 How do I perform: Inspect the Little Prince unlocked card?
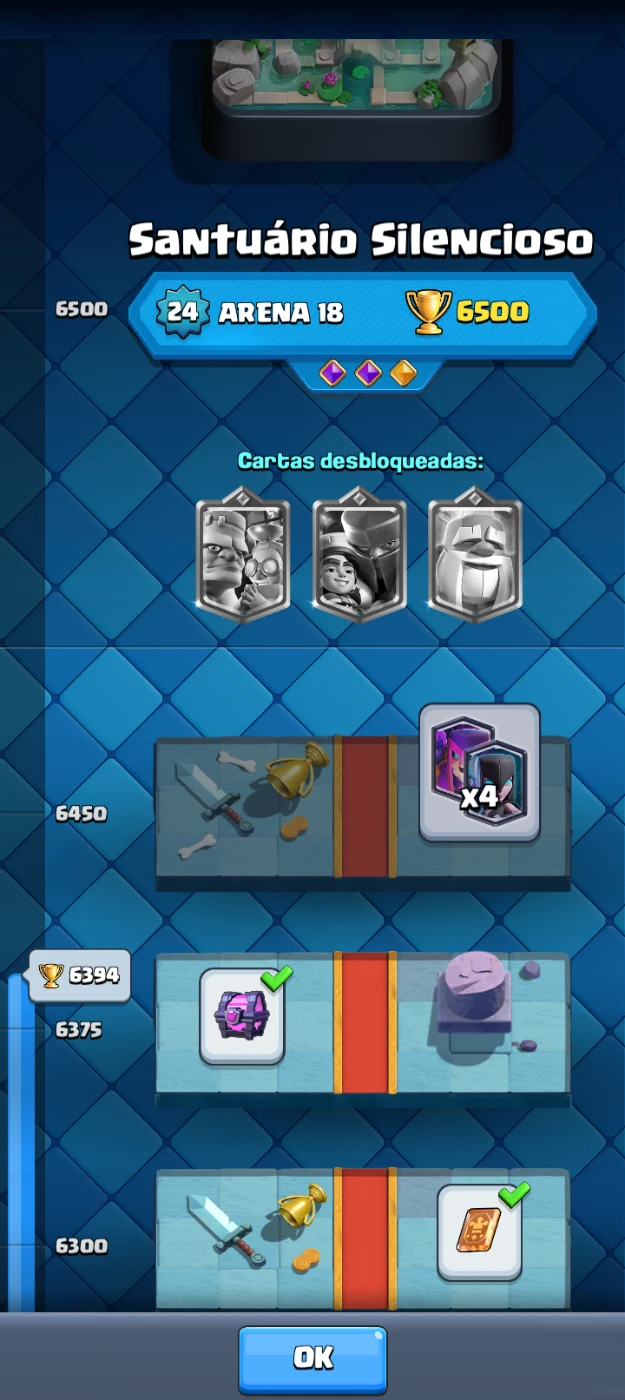[x=359, y=556]
